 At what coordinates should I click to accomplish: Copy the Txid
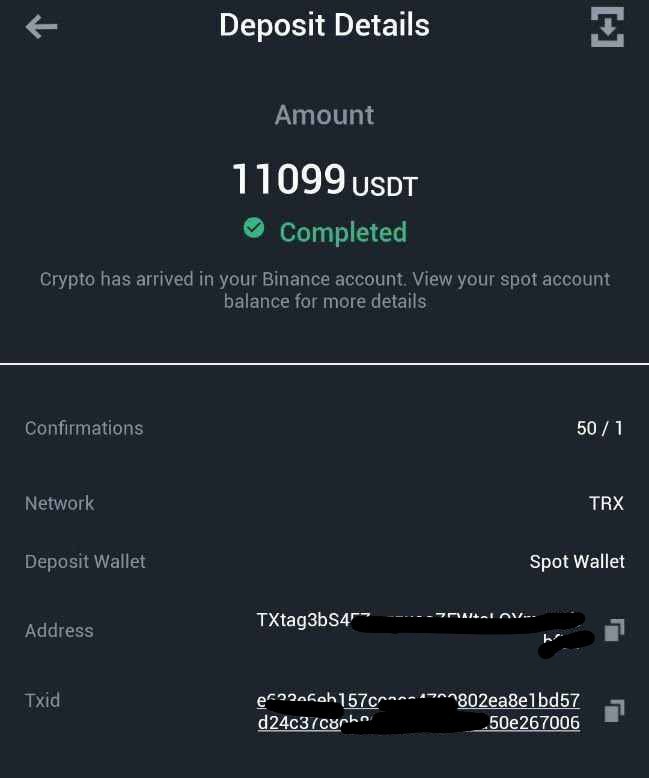pos(614,711)
